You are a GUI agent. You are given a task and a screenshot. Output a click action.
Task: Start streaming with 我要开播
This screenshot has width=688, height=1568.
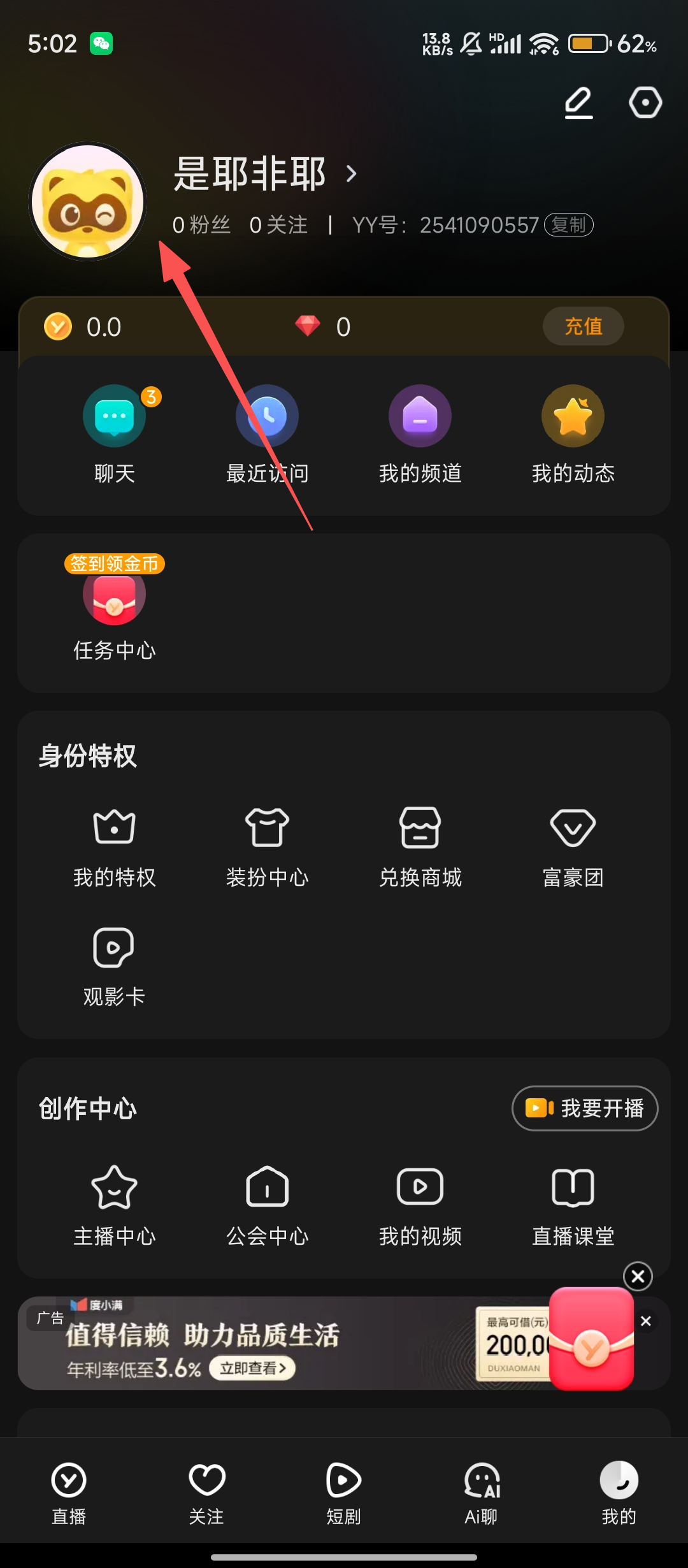point(585,1108)
